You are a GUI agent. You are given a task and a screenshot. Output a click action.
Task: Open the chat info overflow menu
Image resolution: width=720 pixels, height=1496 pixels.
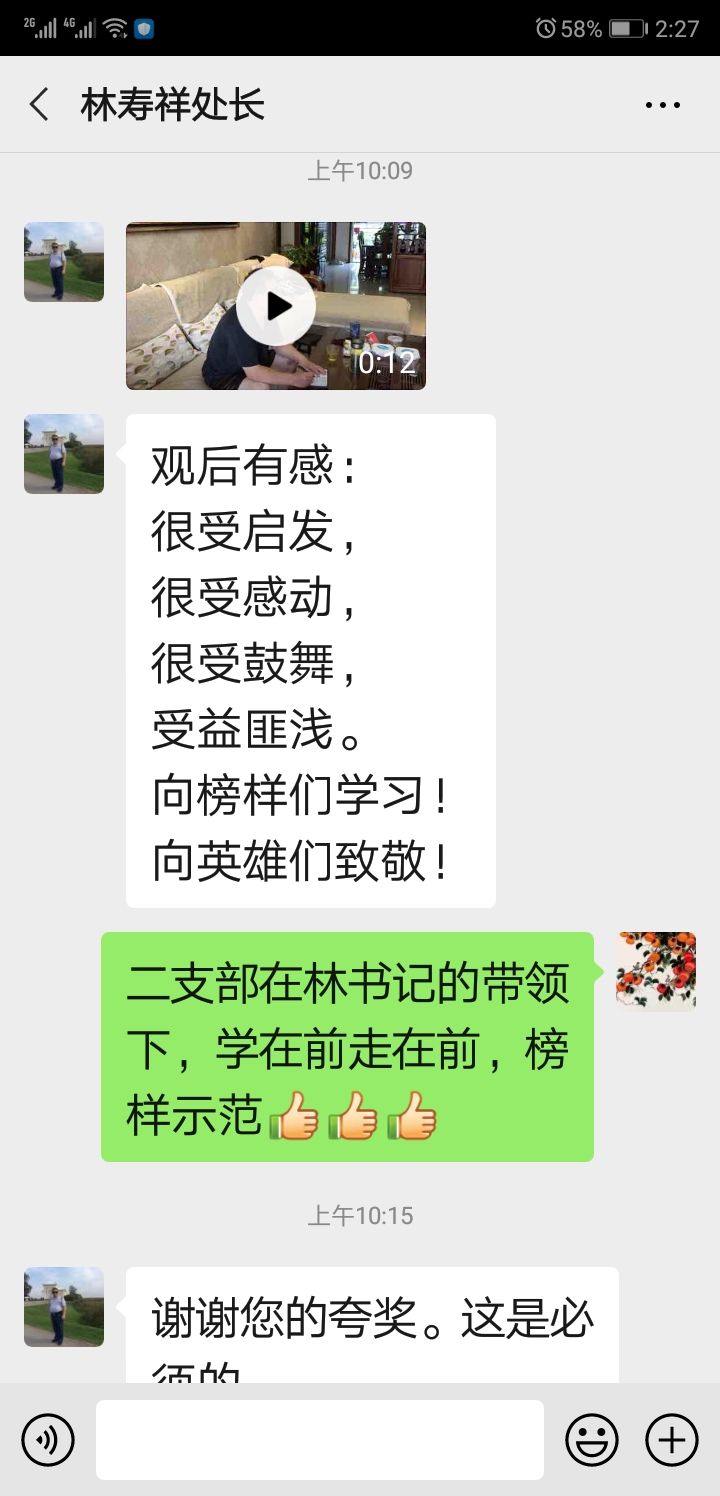(x=662, y=104)
